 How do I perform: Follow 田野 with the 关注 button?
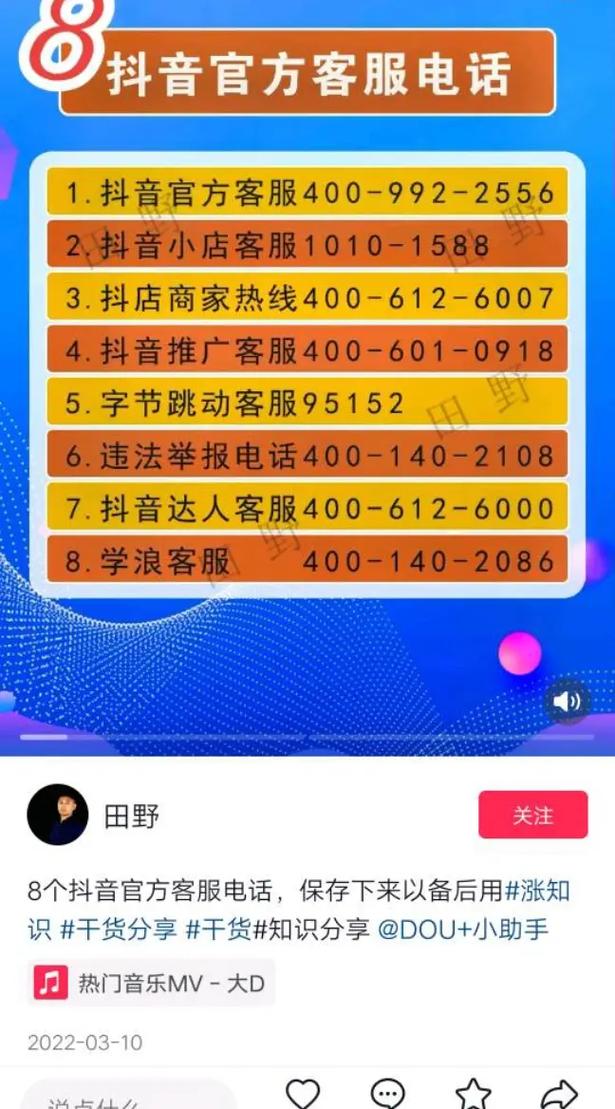(x=532, y=815)
